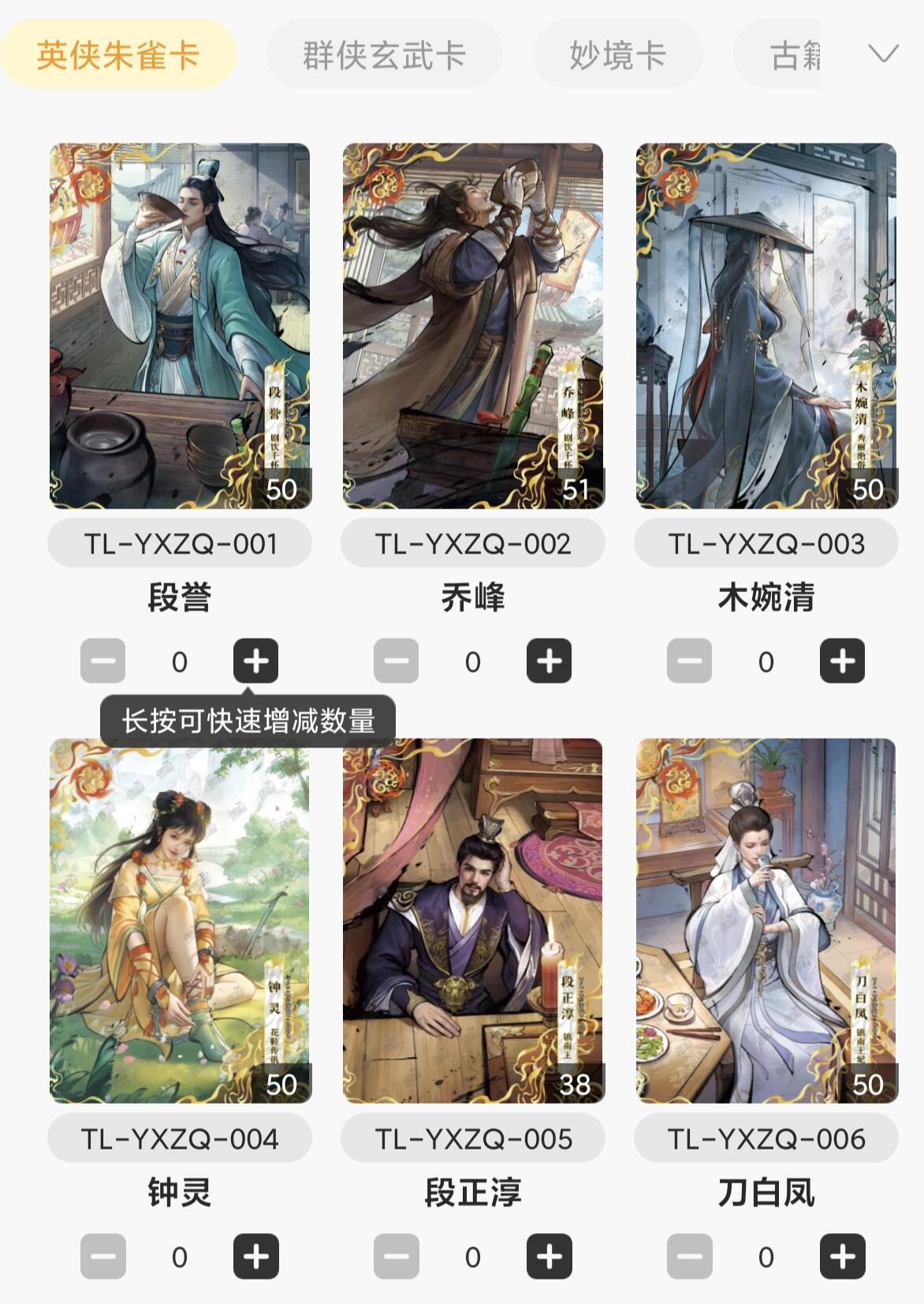Decrease quantity for 乔峰
This screenshot has width=924, height=1304.
(x=396, y=661)
